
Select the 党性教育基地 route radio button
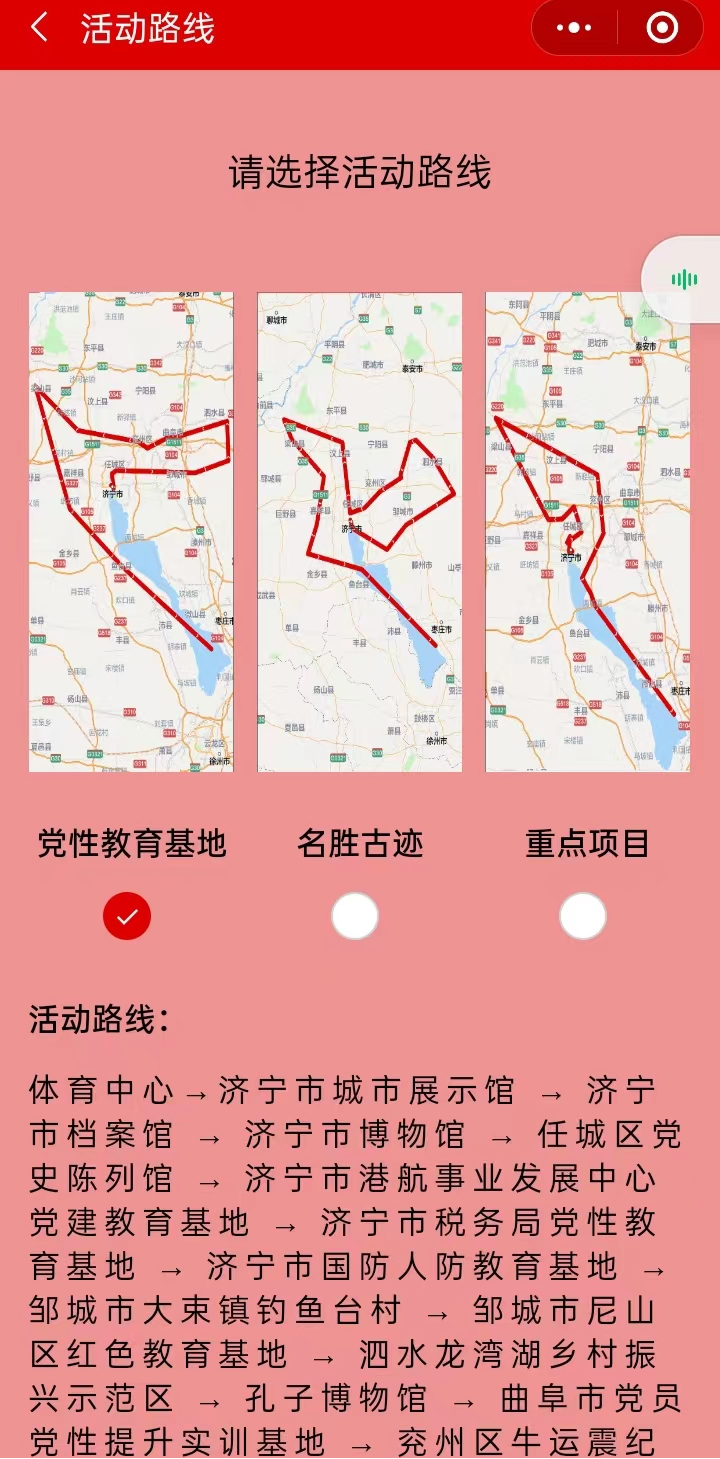[x=127, y=916]
